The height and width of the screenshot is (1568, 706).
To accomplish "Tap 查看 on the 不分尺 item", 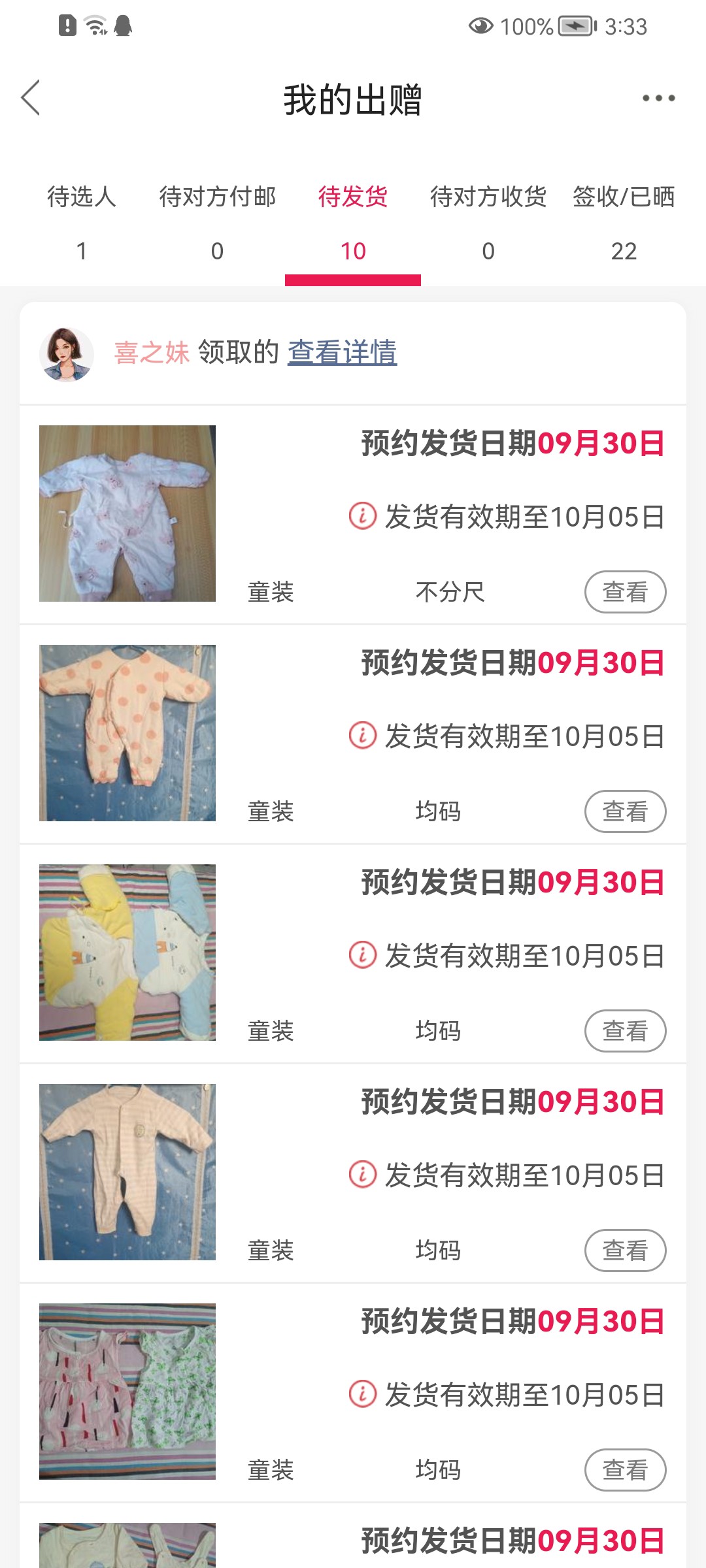I will pyautogui.click(x=625, y=592).
